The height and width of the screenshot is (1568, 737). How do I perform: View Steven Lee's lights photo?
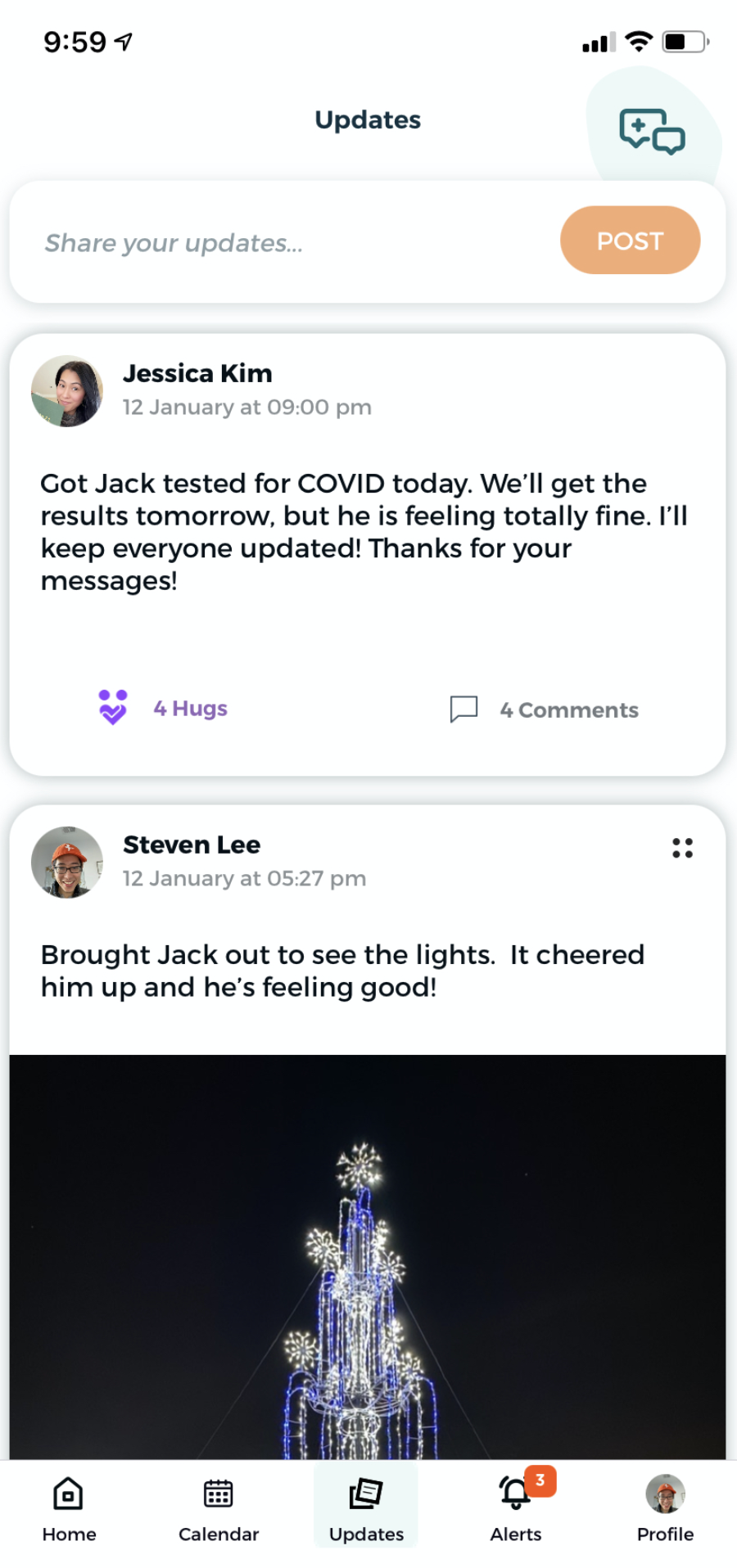pyautogui.click(x=368, y=1257)
